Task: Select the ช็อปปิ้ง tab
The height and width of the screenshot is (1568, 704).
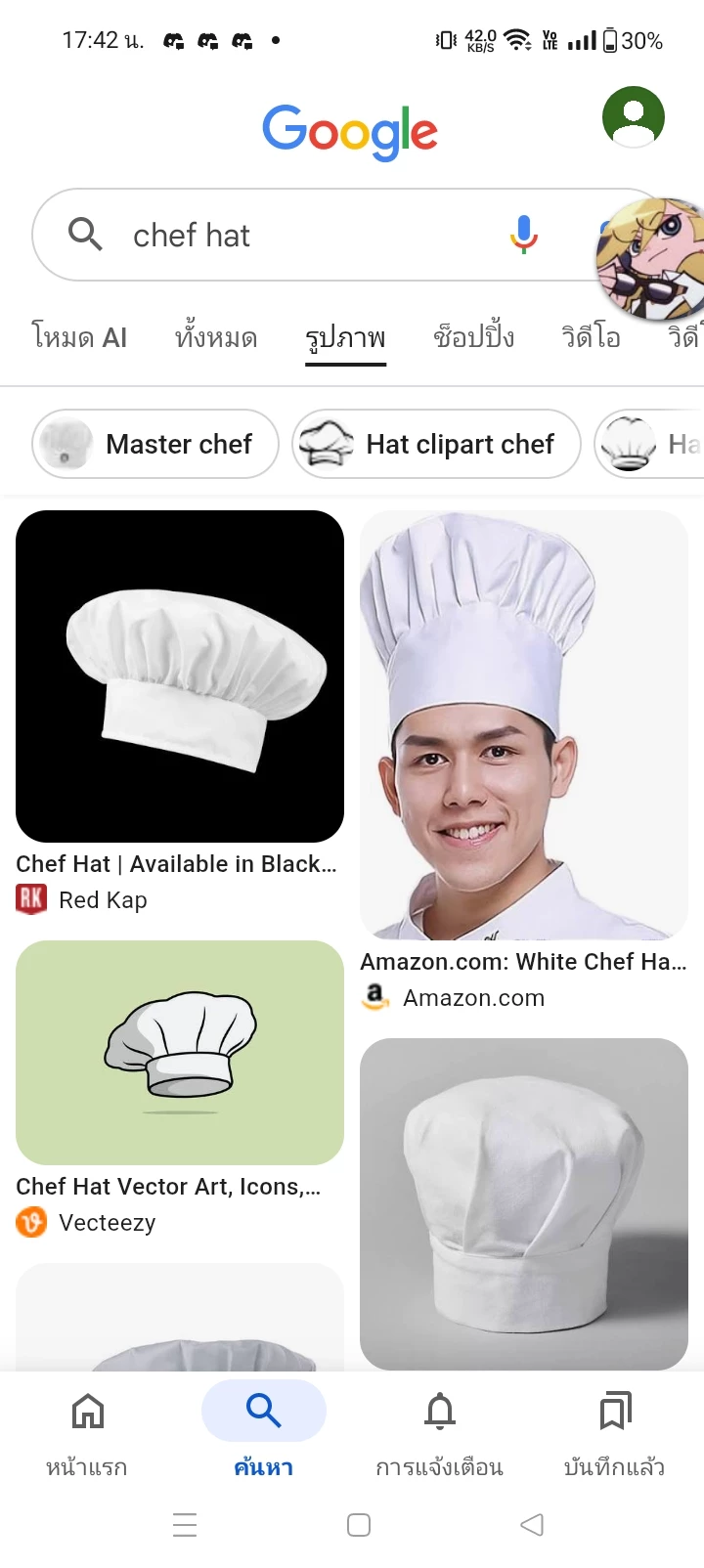Action: click(x=473, y=338)
